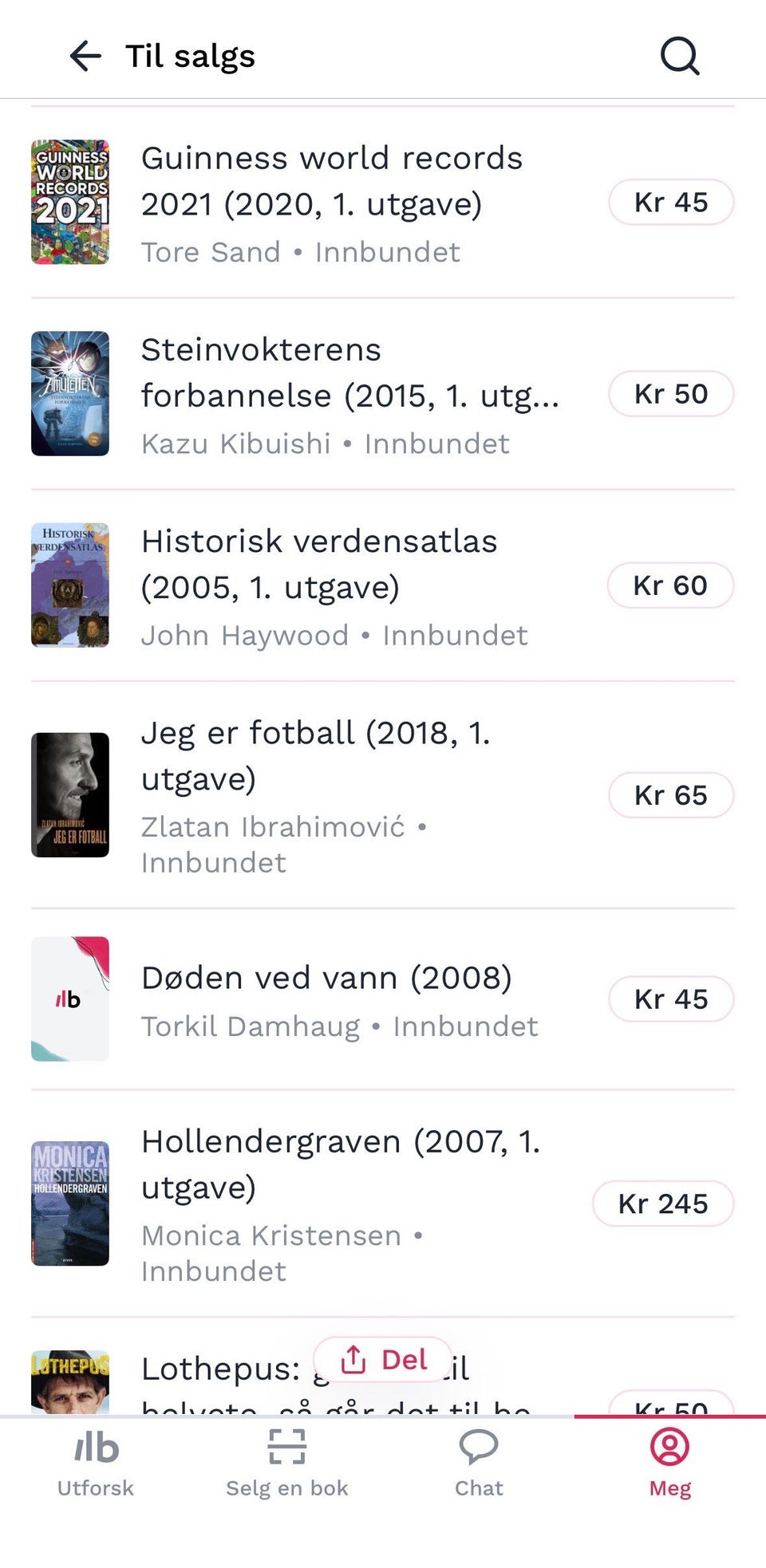Tap the Kr 50 price for Steinvokterens forbannelse
This screenshot has width=766, height=1568.
(x=670, y=393)
